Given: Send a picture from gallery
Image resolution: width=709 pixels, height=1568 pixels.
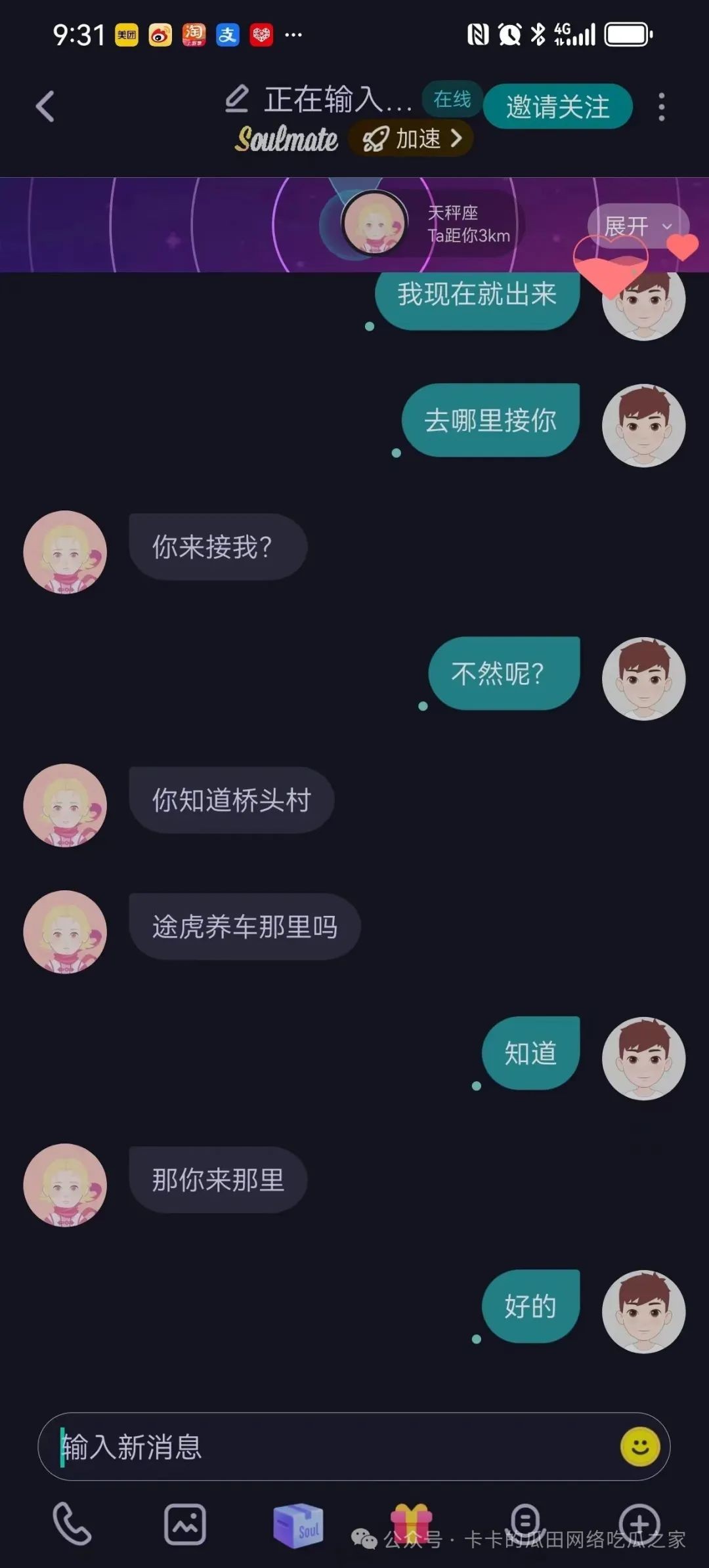Looking at the screenshot, I should tap(185, 1523).
